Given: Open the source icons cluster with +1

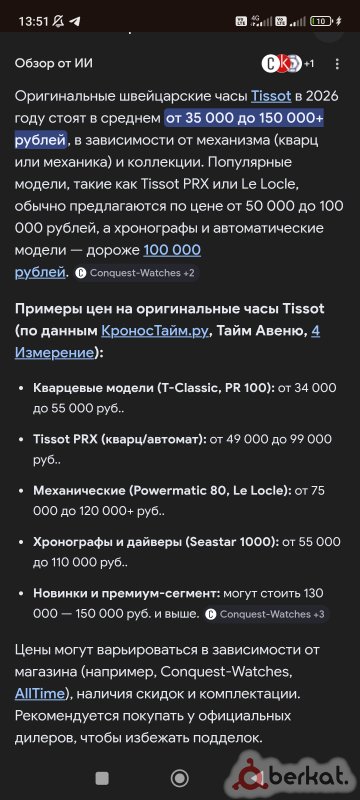Looking at the screenshot, I should (x=288, y=64).
